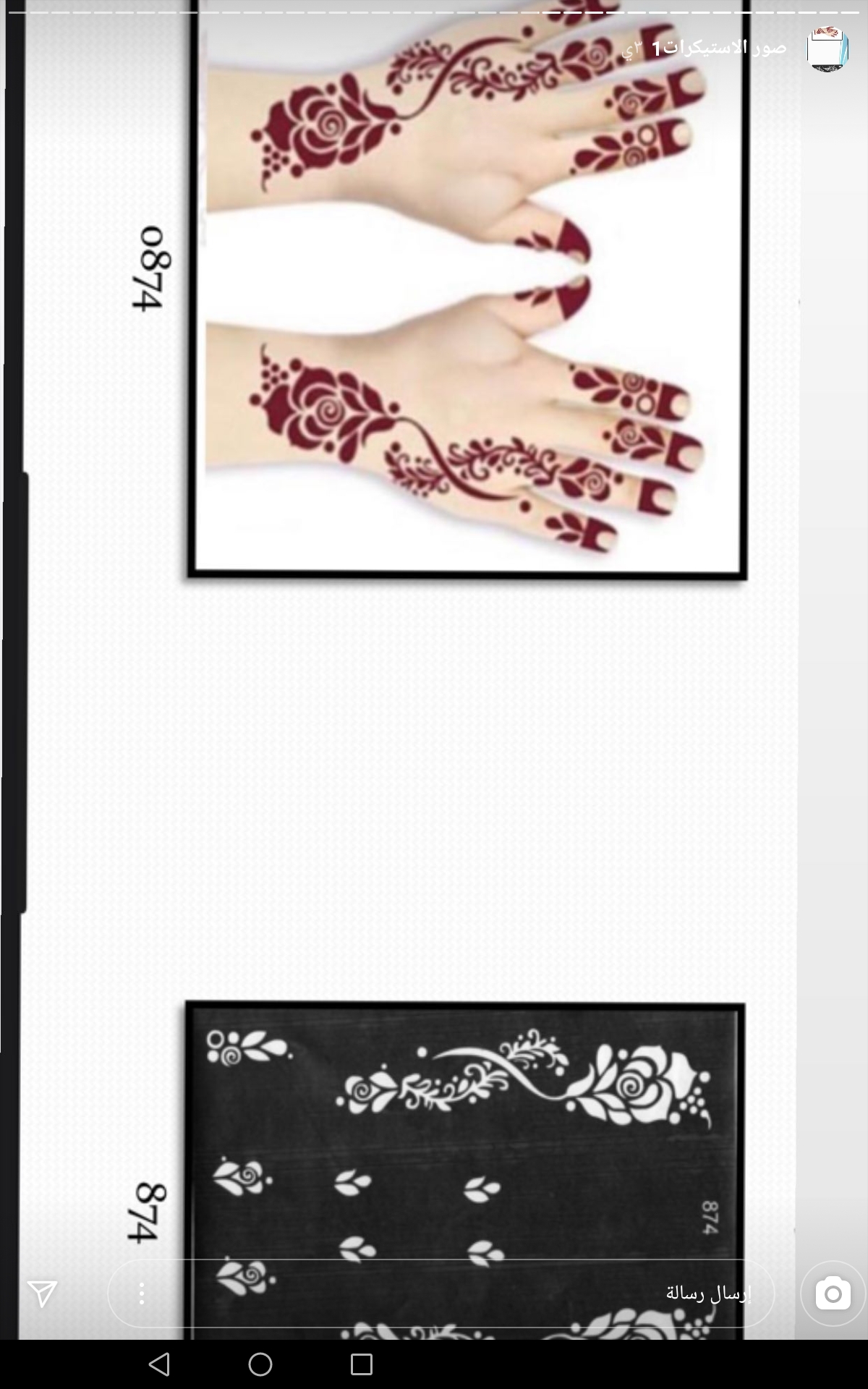Open the recent apps view

[361, 1365]
